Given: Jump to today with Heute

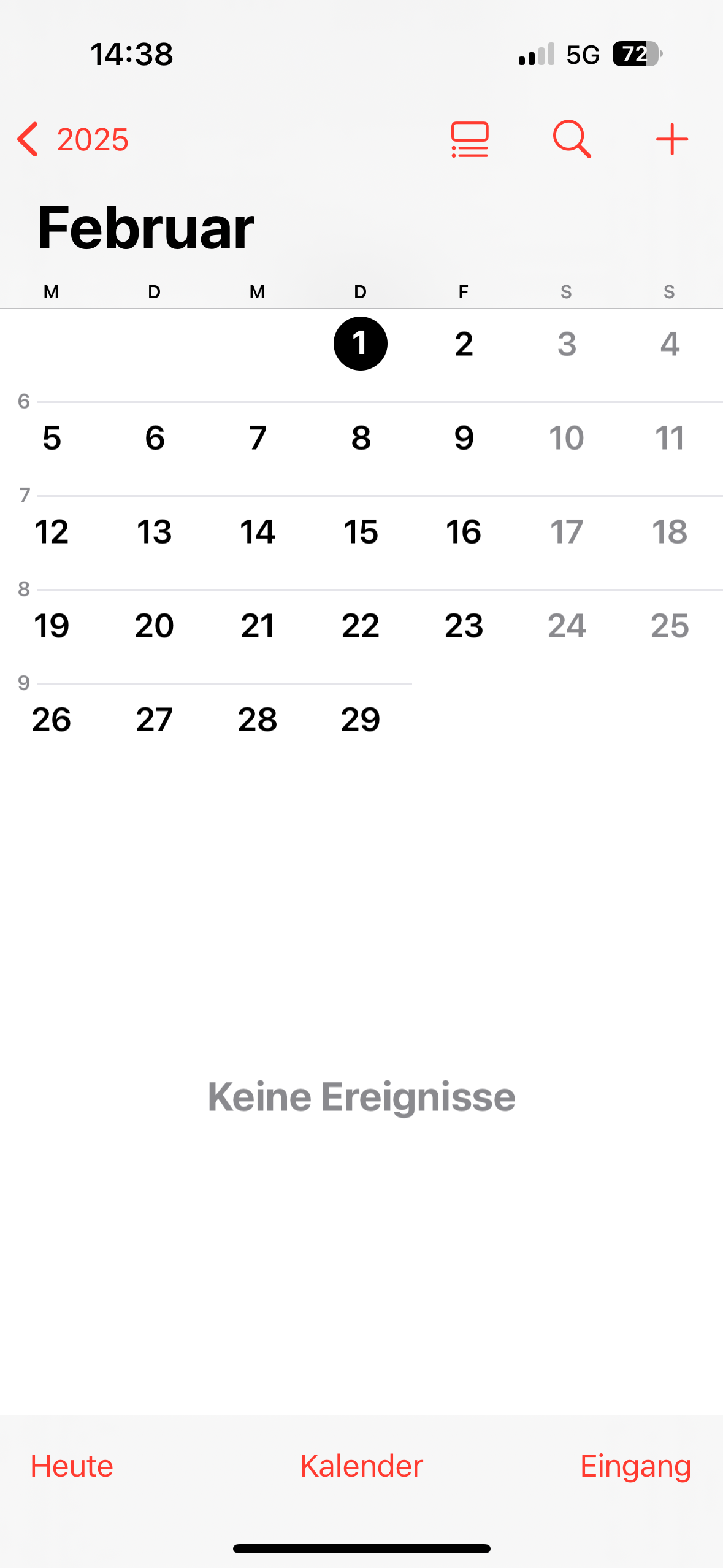Looking at the screenshot, I should click(x=72, y=1466).
